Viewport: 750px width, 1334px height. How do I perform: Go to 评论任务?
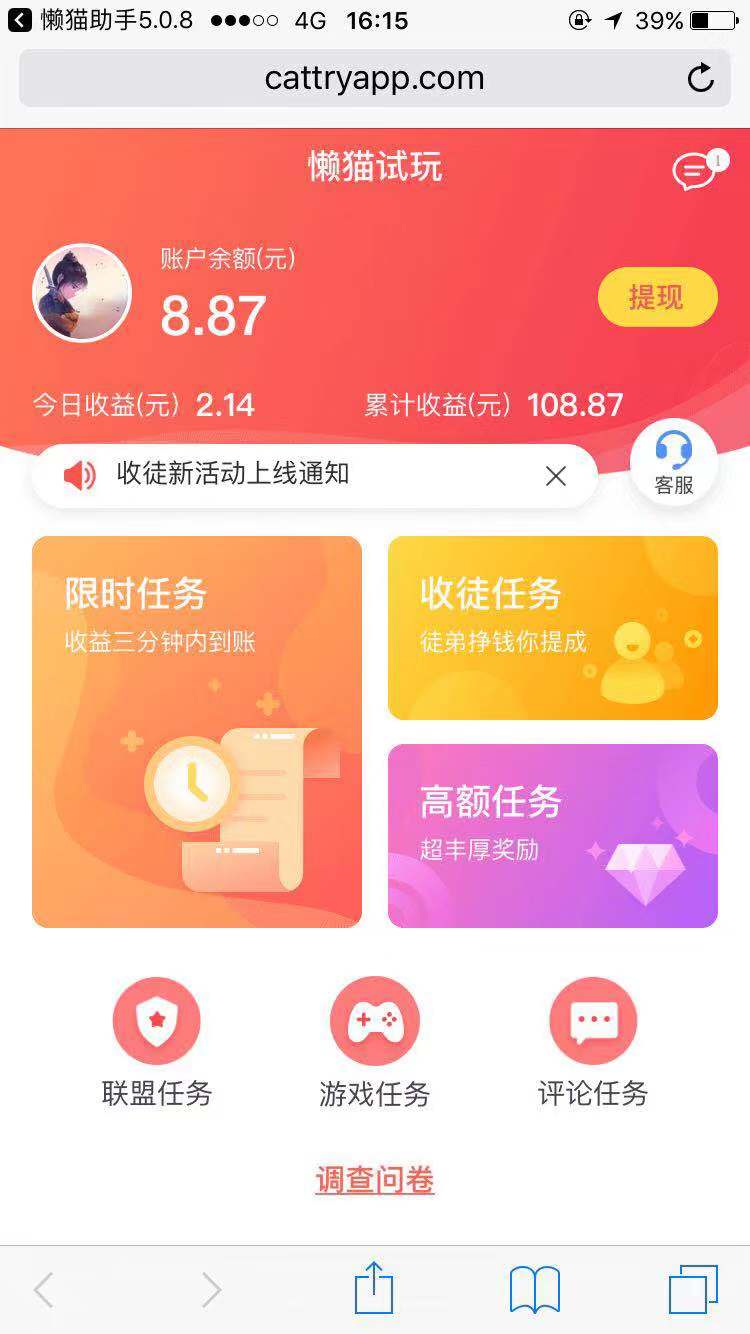pos(593,1042)
